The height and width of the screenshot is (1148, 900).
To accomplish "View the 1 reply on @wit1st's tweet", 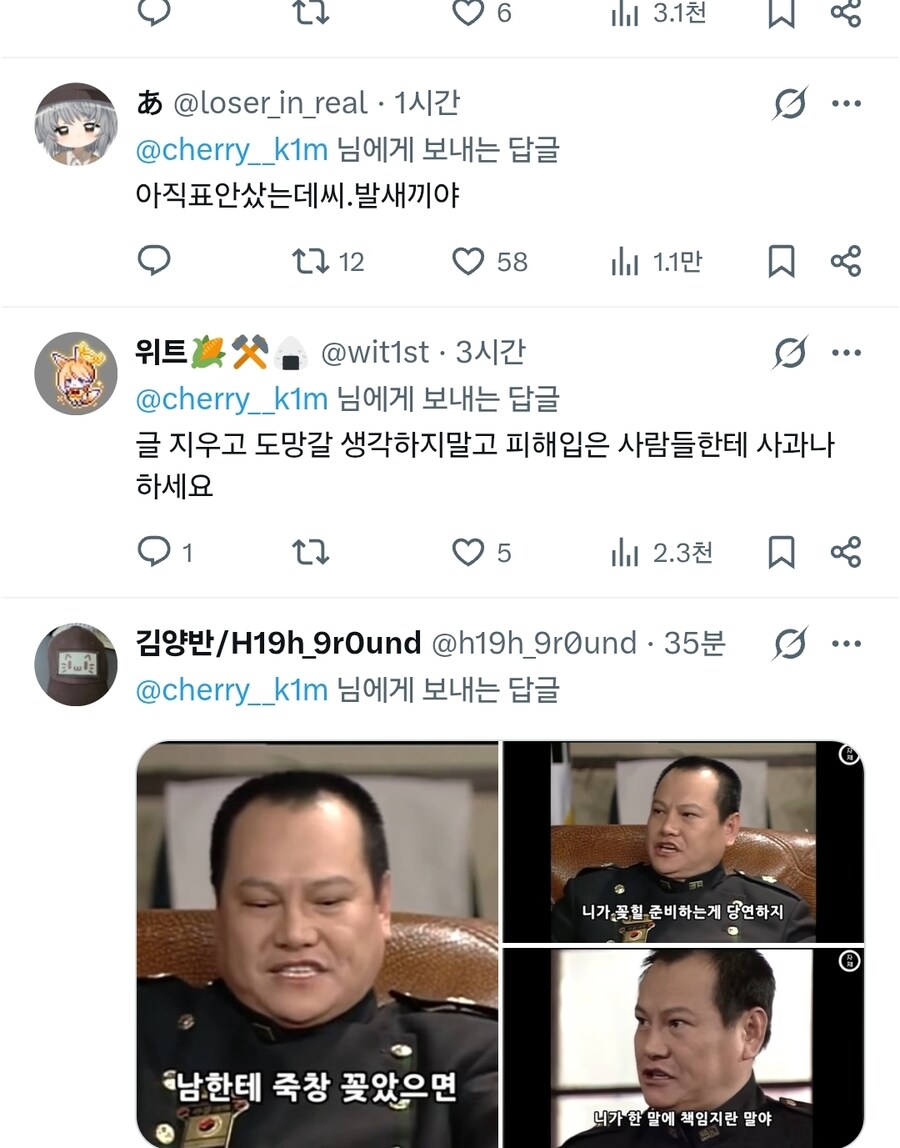I will [x=154, y=551].
